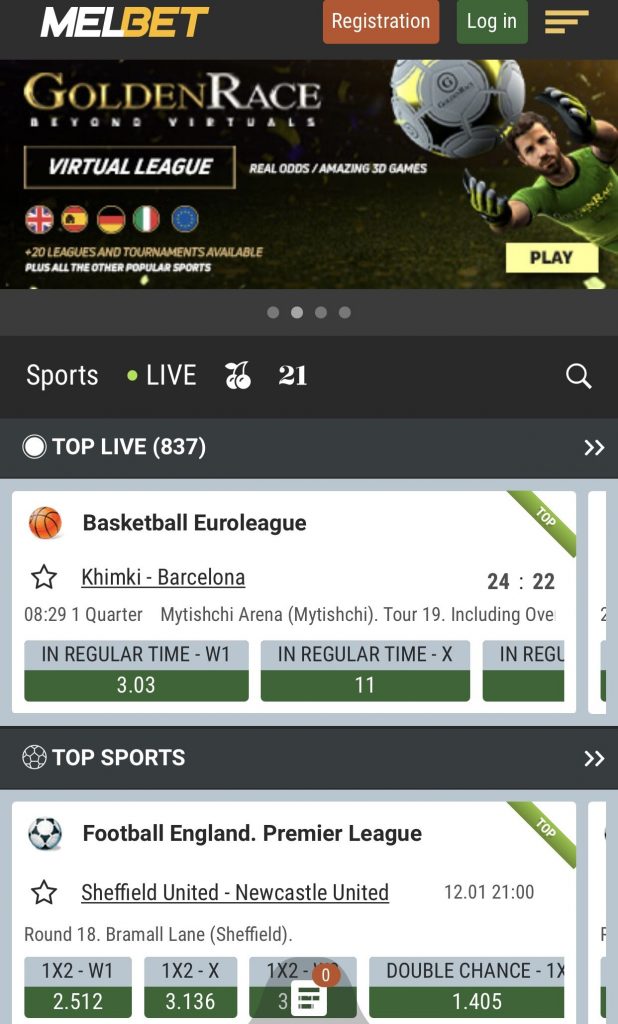Switch to the LIVE tab
This screenshot has height=1024, width=618.
coord(162,376)
